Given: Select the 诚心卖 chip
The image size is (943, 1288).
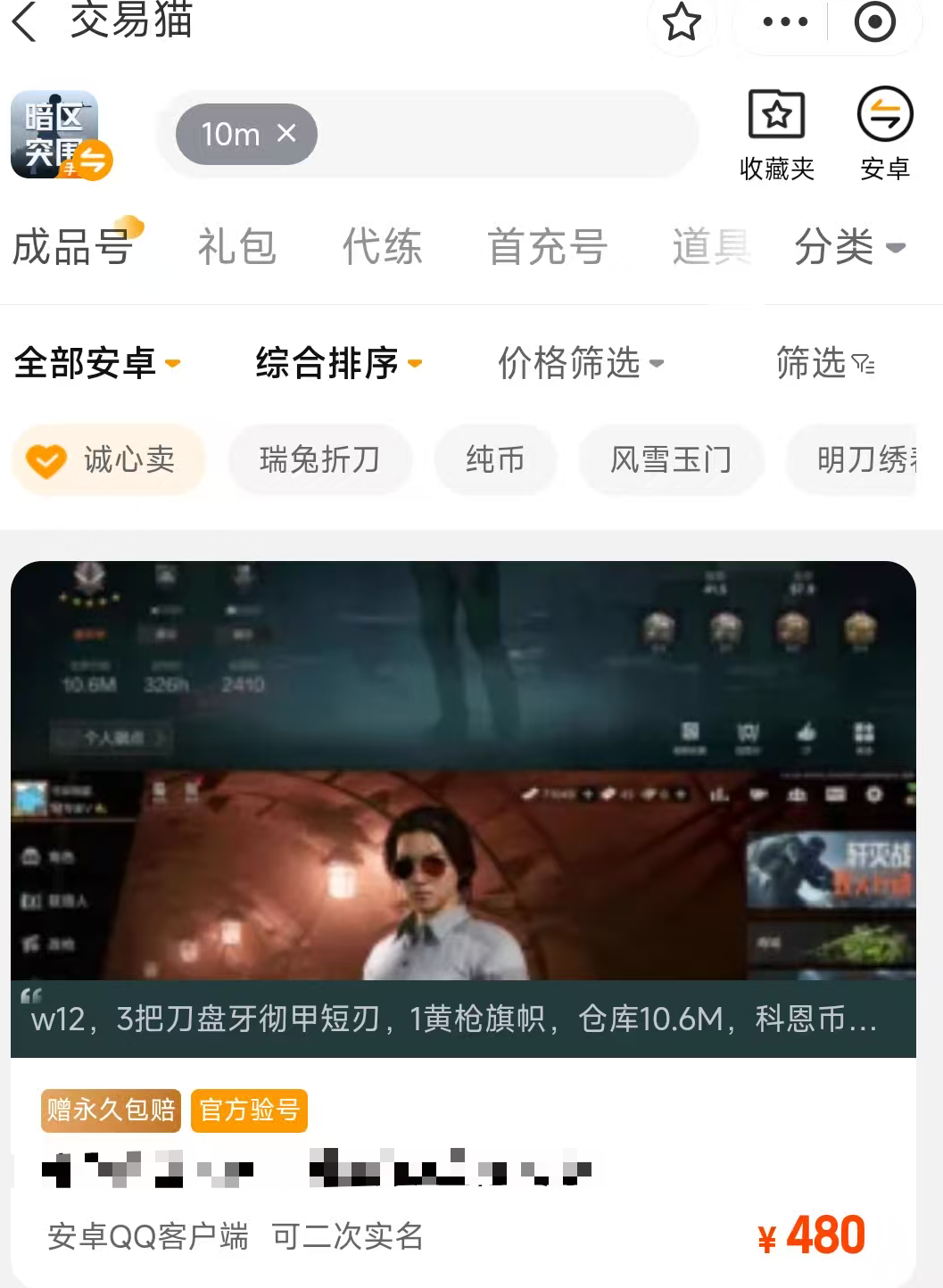Looking at the screenshot, I should [x=109, y=460].
